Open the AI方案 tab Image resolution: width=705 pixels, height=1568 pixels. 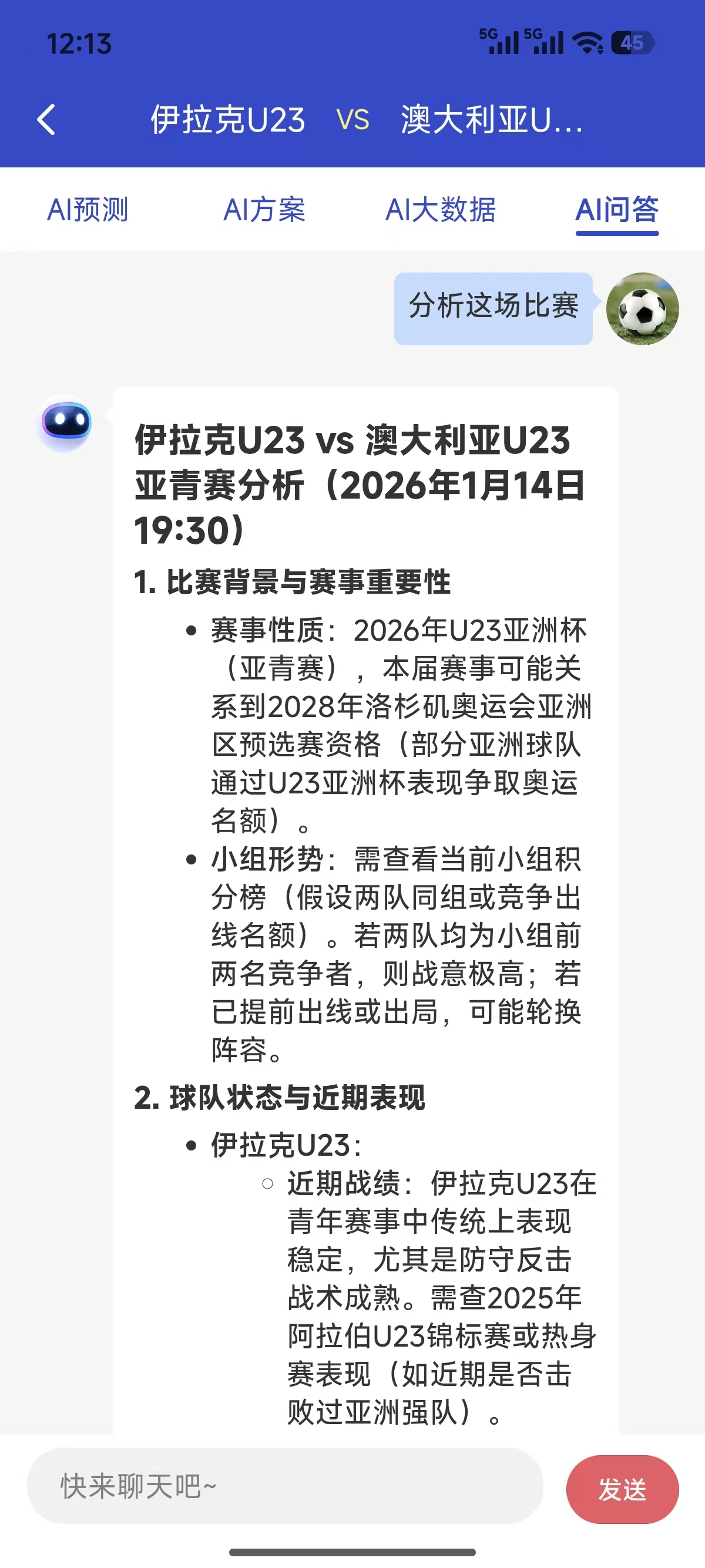264,210
